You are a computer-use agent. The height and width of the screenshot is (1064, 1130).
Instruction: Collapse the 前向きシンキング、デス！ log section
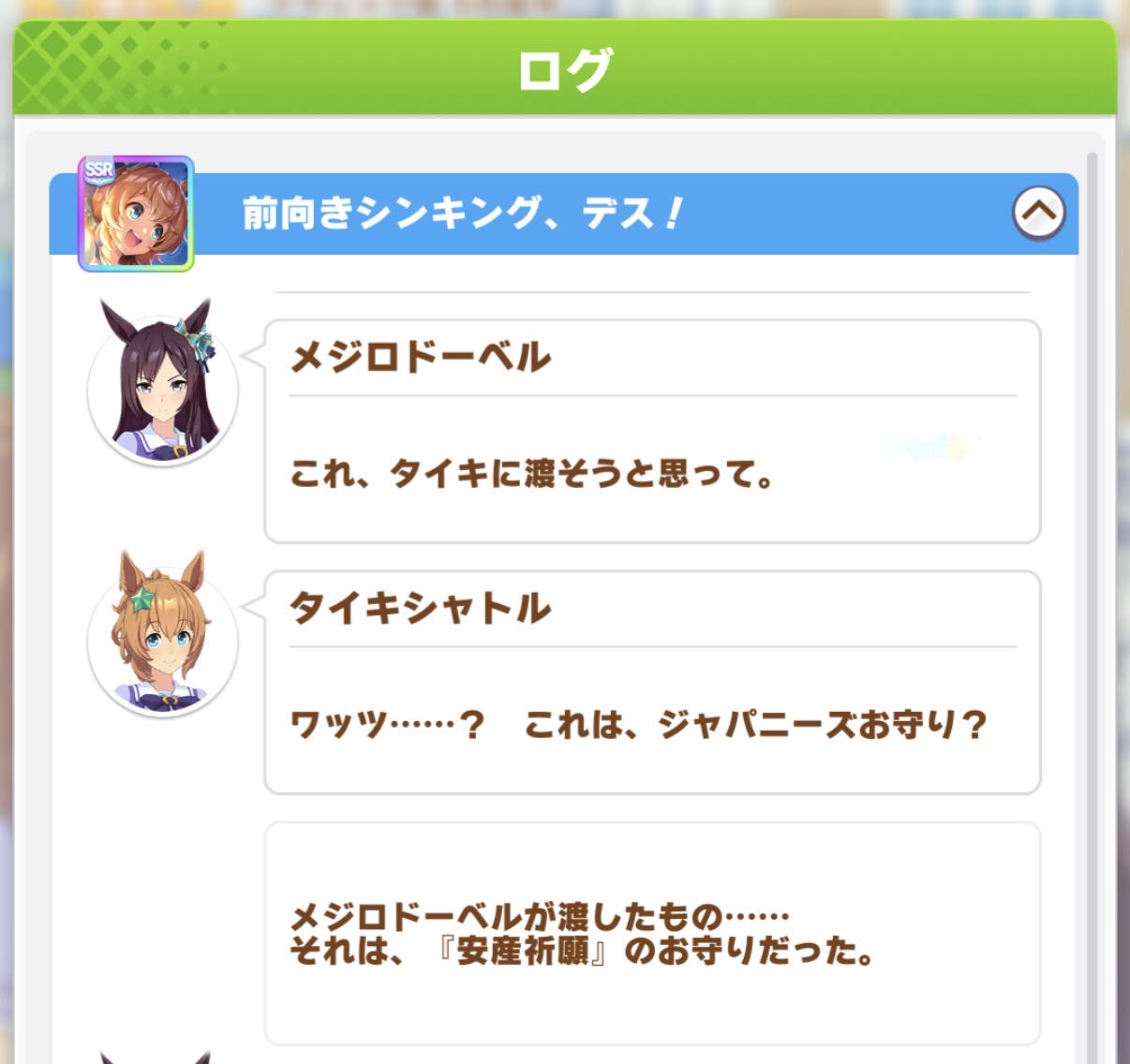(x=1038, y=214)
